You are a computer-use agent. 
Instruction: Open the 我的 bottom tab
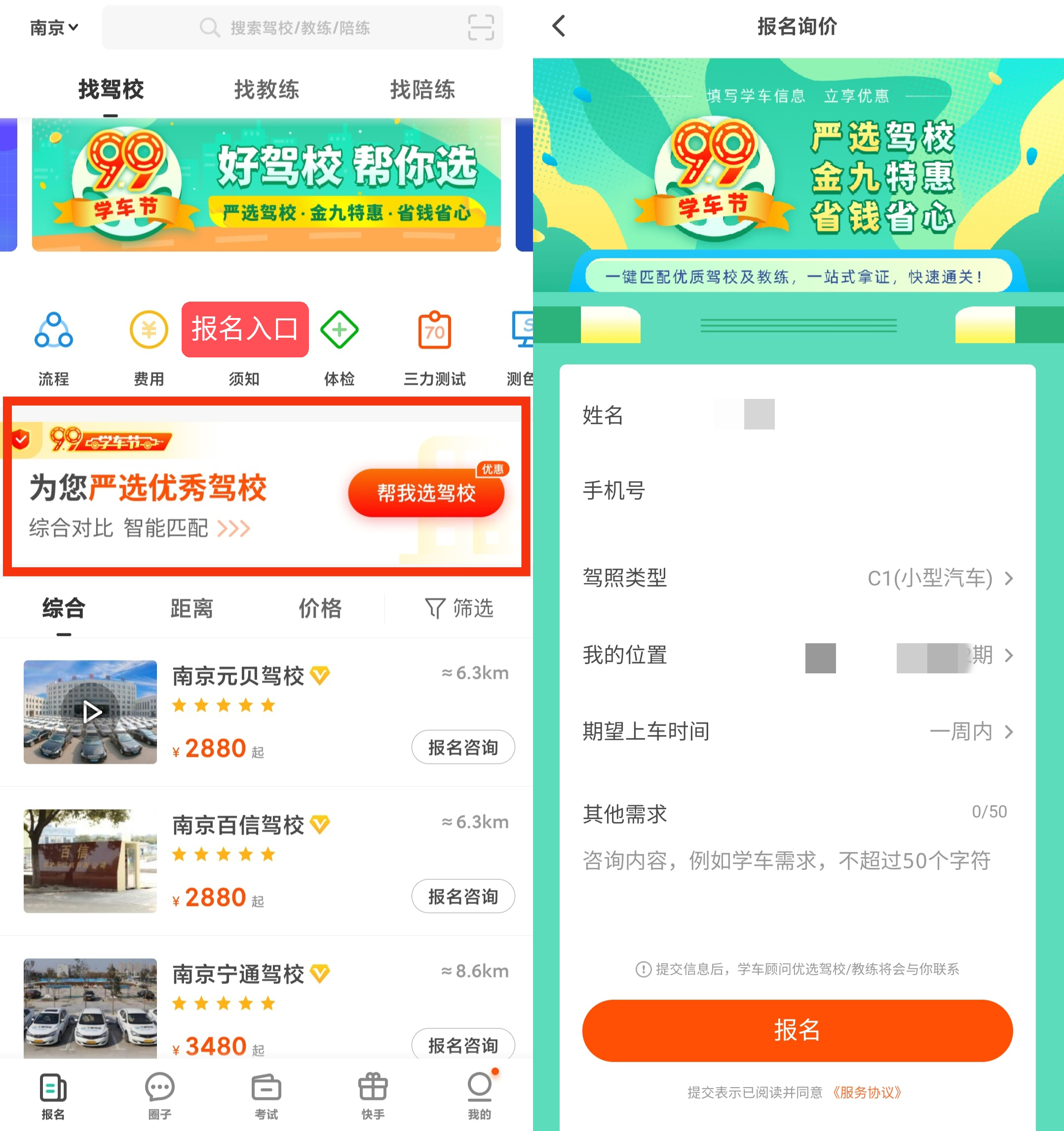pyautogui.click(x=479, y=1095)
